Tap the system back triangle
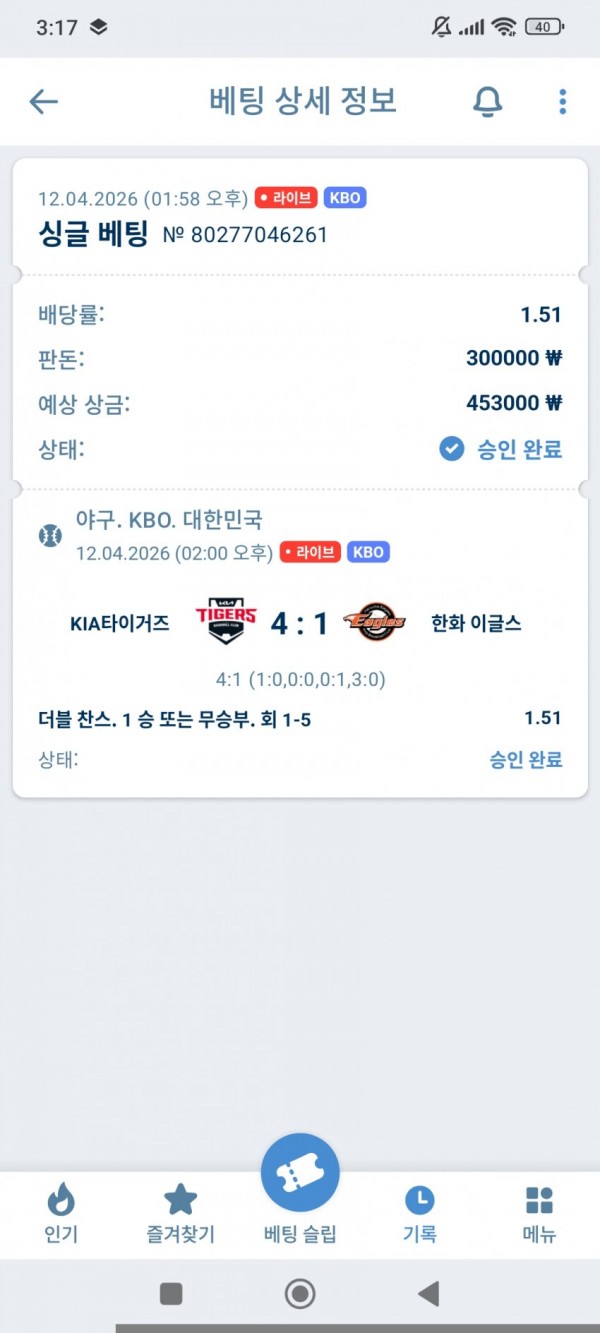The width and height of the screenshot is (600, 1333). click(428, 1294)
